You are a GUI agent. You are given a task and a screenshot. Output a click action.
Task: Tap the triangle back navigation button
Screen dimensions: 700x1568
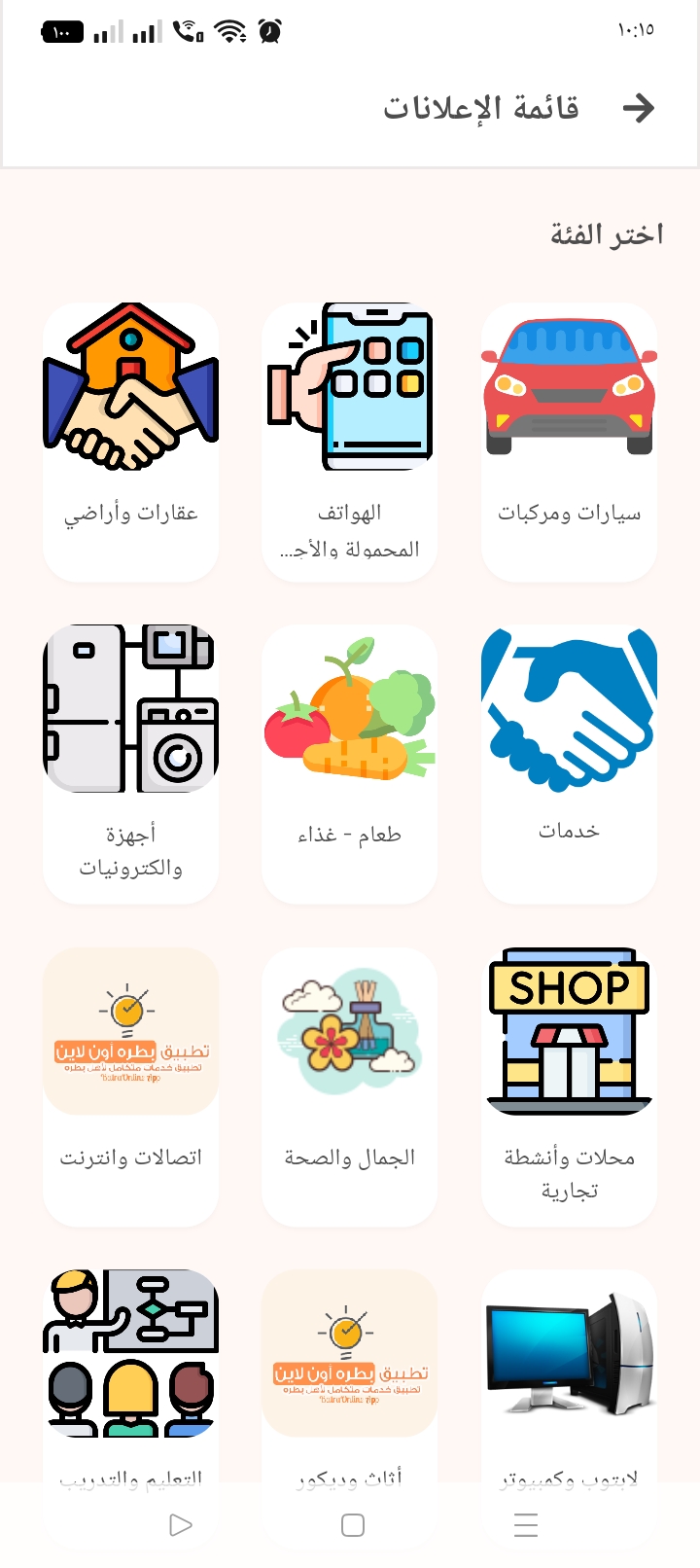pyautogui.click(x=179, y=1525)
